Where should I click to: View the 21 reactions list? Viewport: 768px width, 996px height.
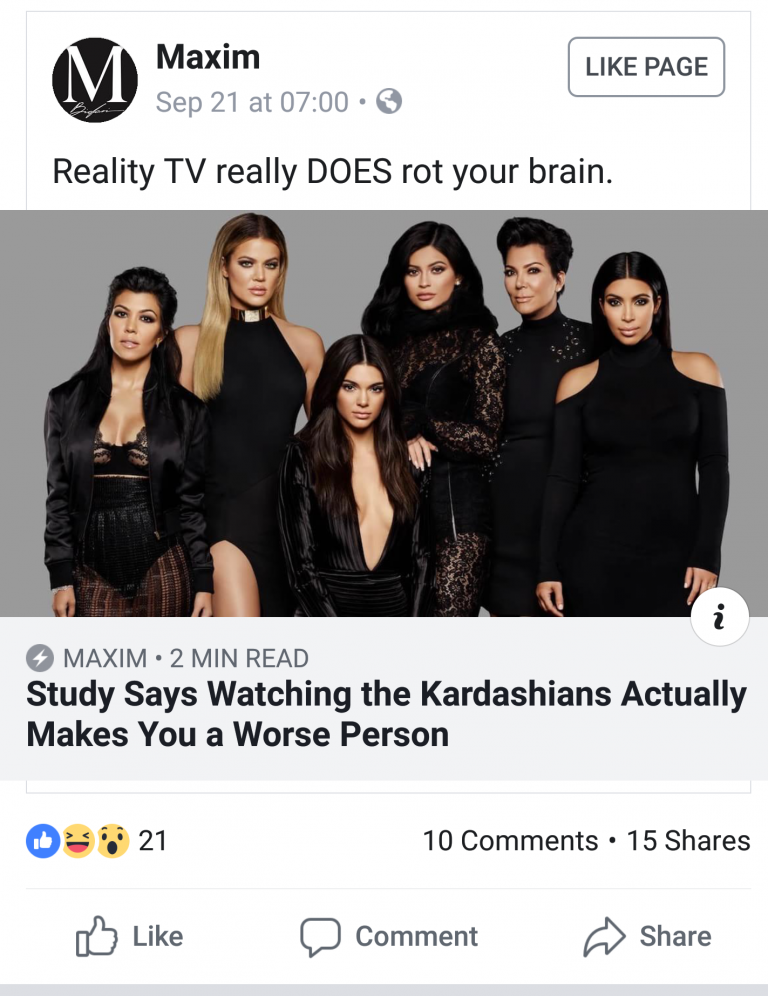point(97,841)
